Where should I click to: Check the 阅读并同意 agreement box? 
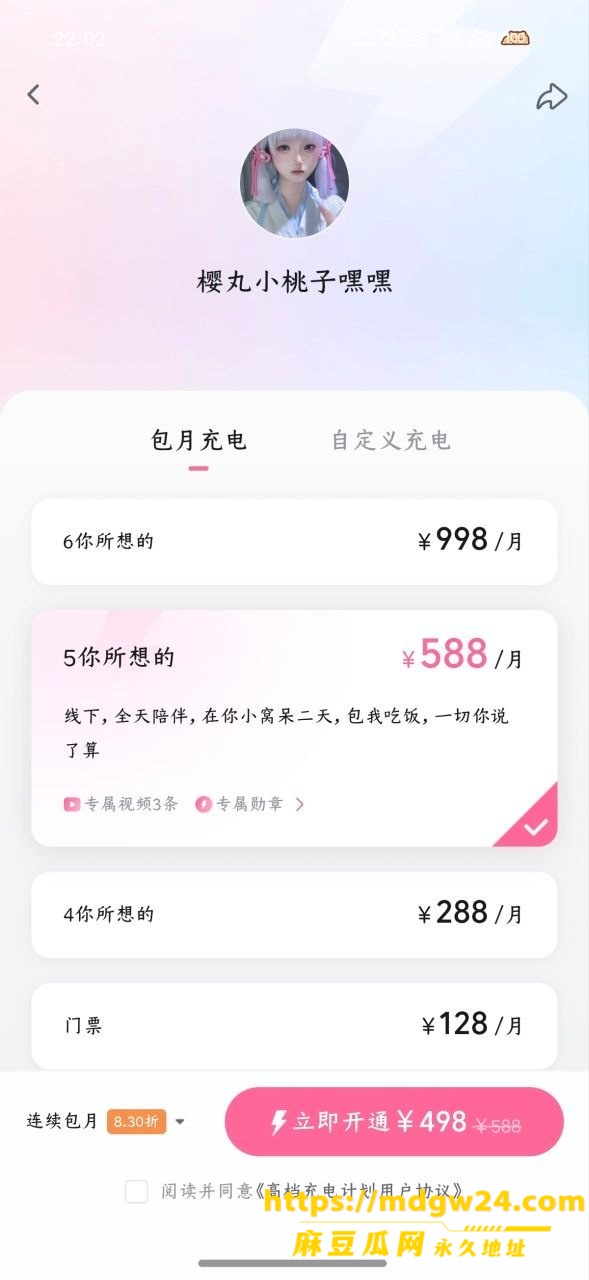click(137, 1191)
